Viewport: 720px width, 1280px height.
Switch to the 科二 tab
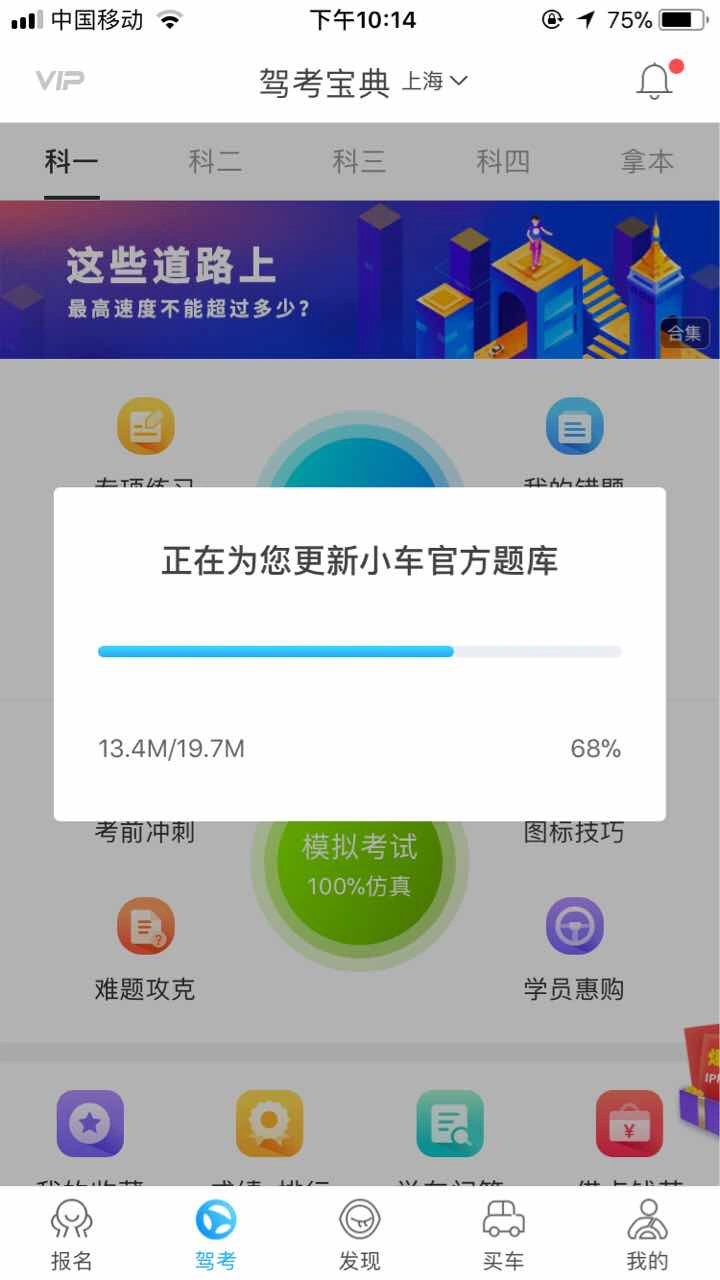(215, 162)
